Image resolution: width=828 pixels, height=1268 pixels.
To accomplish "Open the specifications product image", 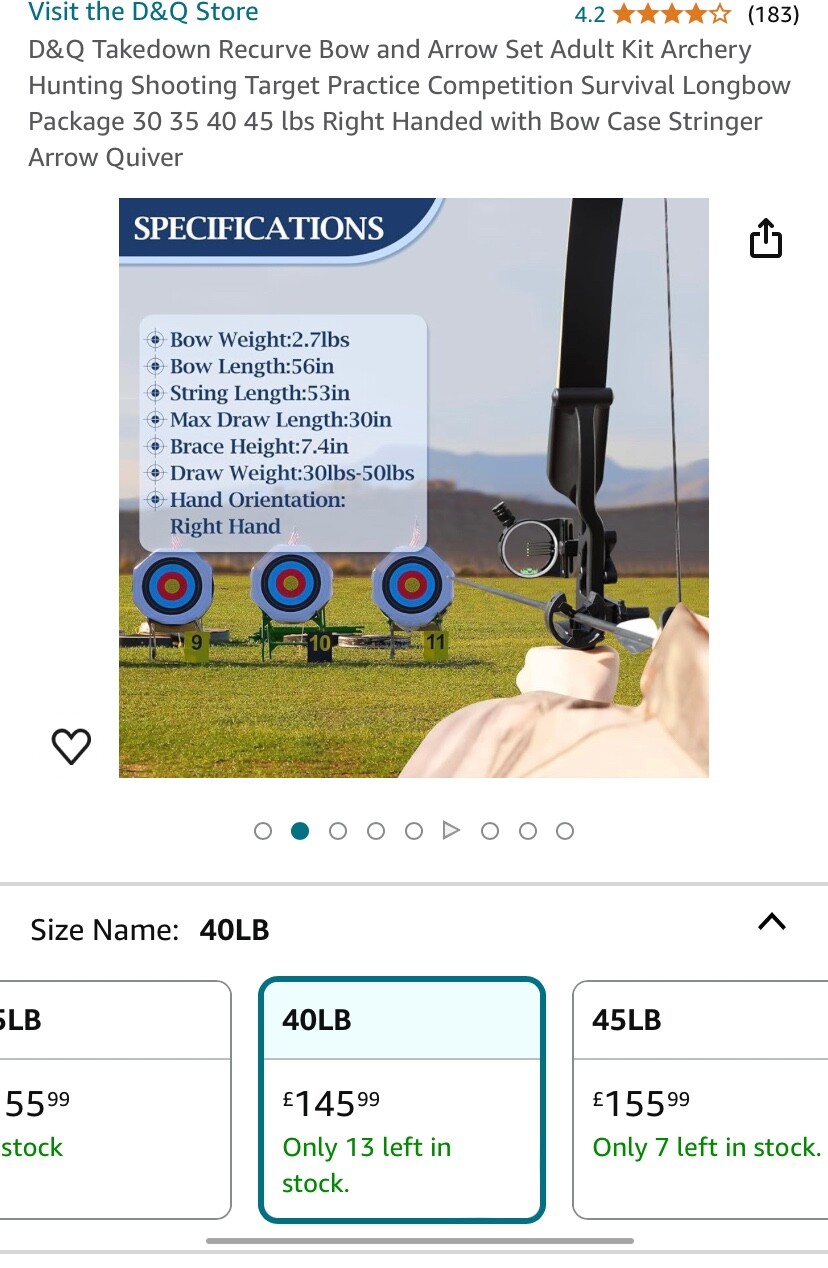I will pos(413,487).
